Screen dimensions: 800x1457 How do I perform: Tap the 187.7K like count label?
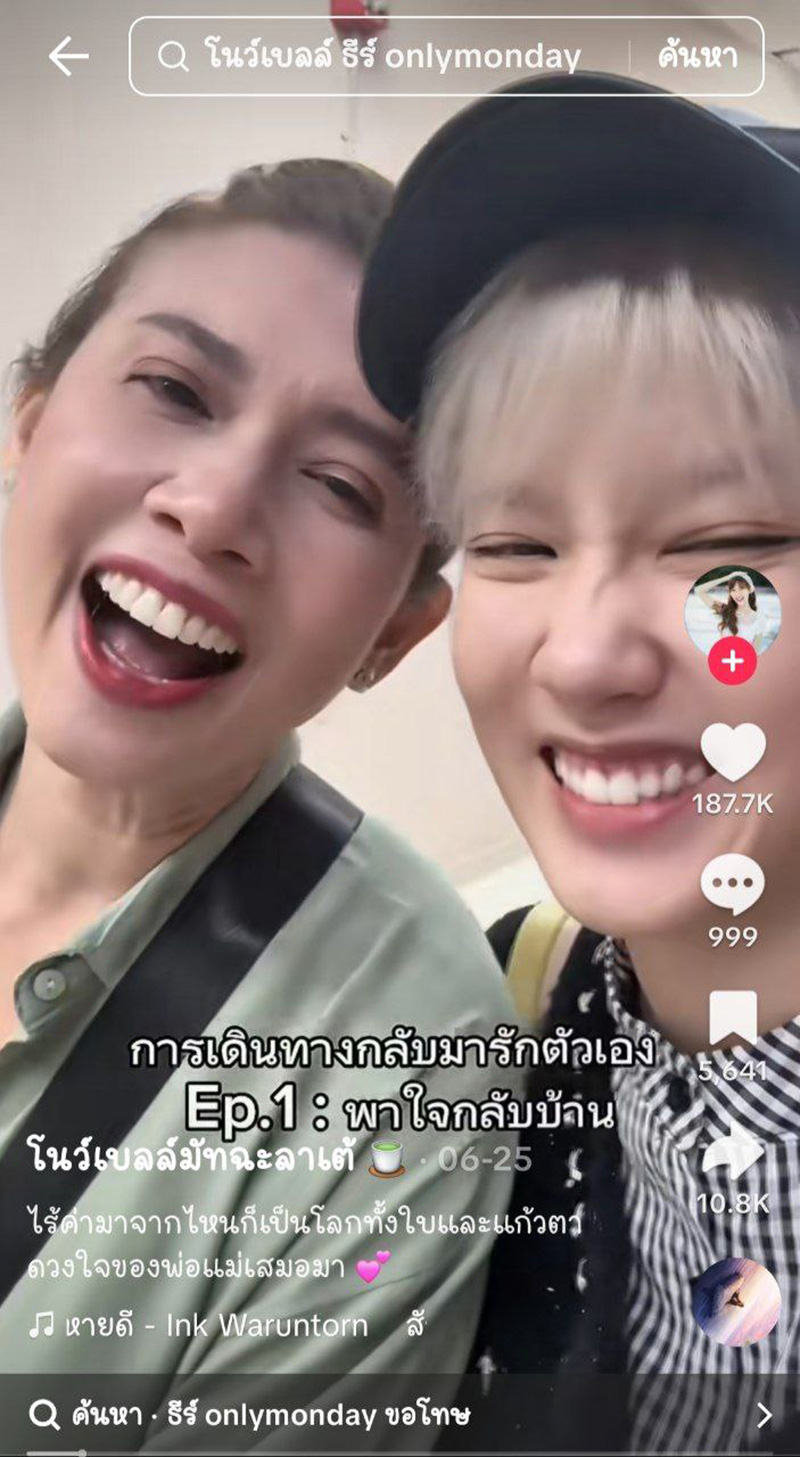(x=734, y=805)
